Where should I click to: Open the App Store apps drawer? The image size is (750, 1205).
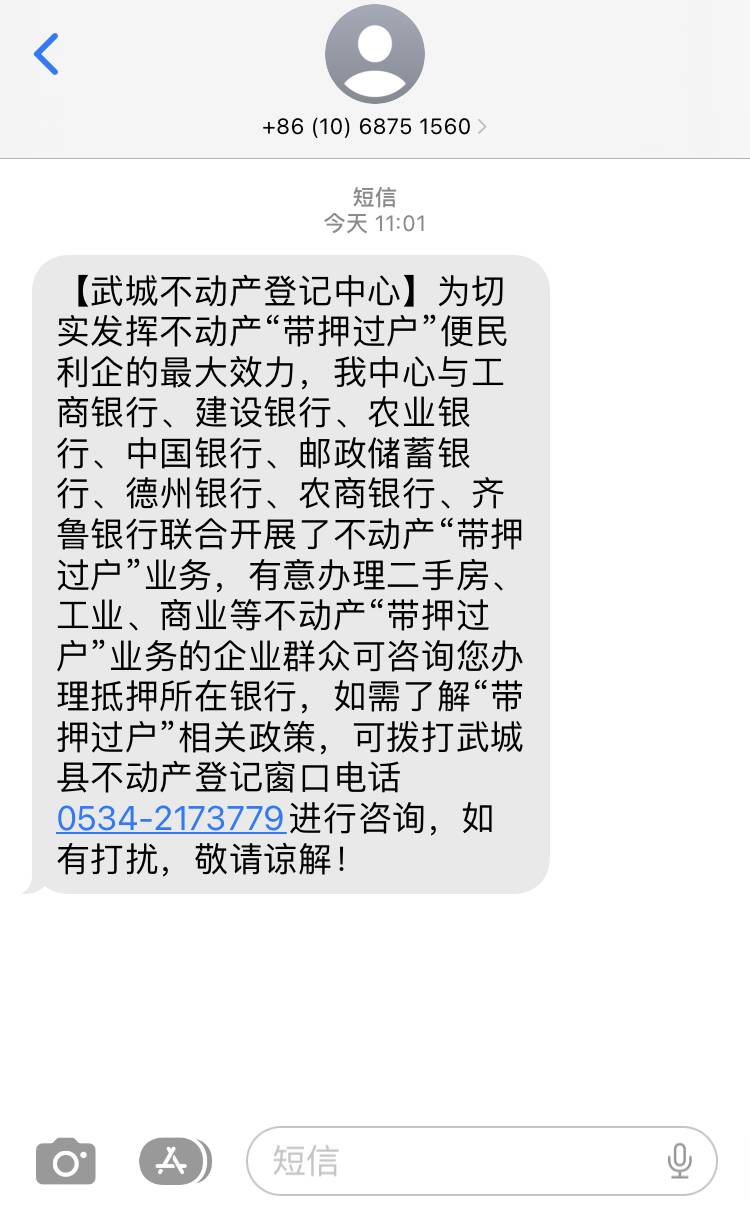click(174, 1160)
